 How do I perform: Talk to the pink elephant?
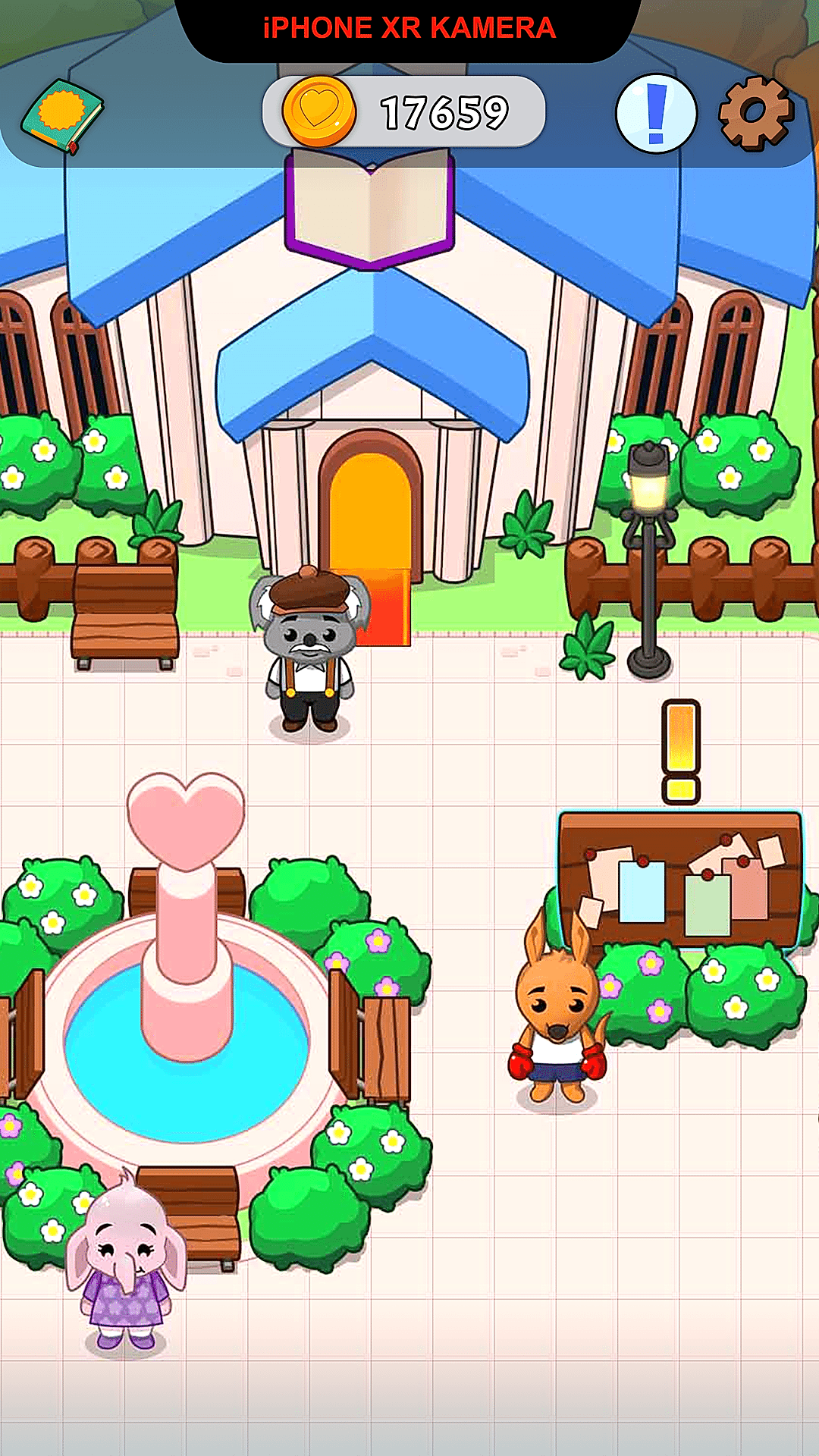click(126, 1260)
